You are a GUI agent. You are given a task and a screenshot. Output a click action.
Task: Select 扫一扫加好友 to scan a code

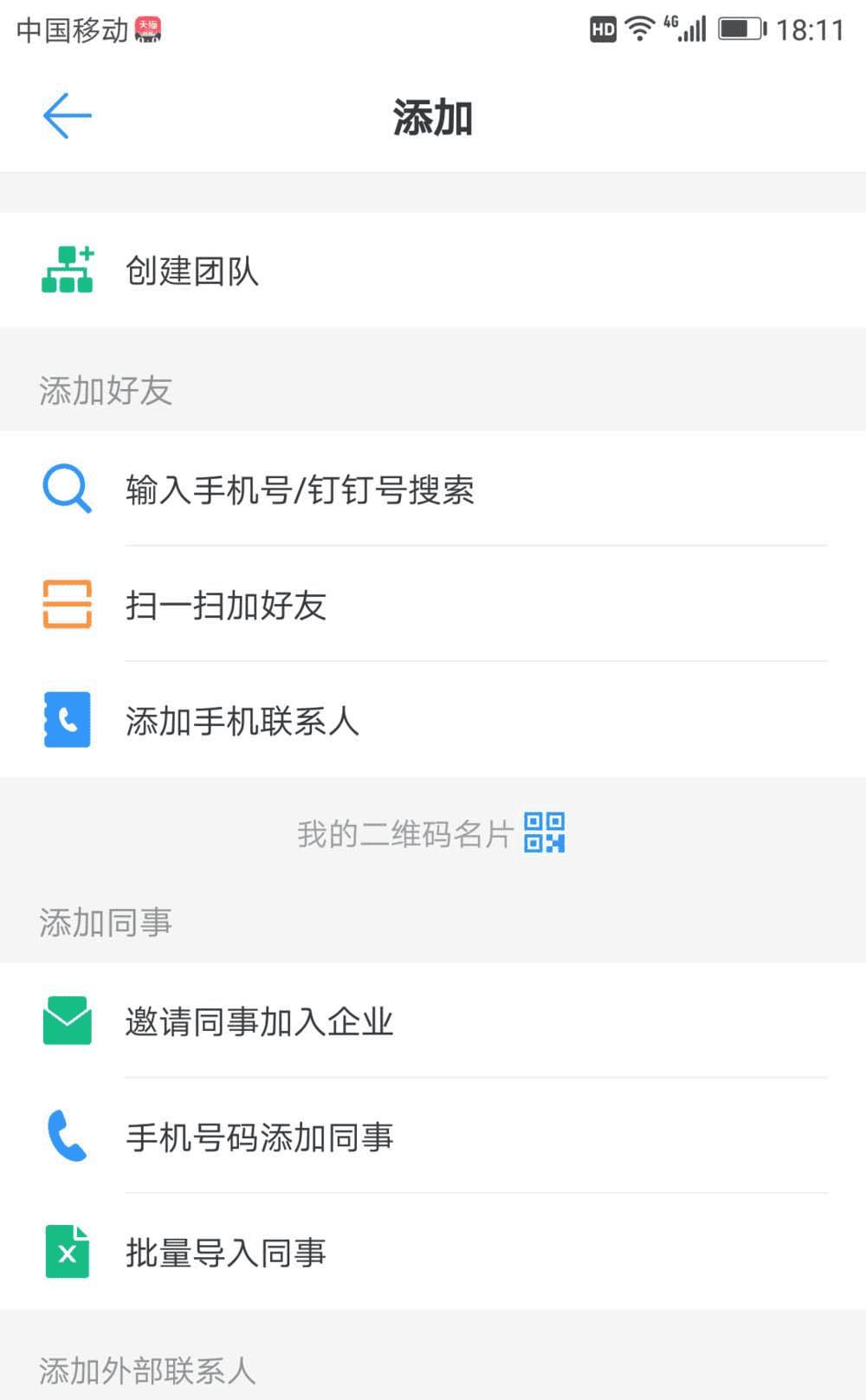click(x=226, y=605)
